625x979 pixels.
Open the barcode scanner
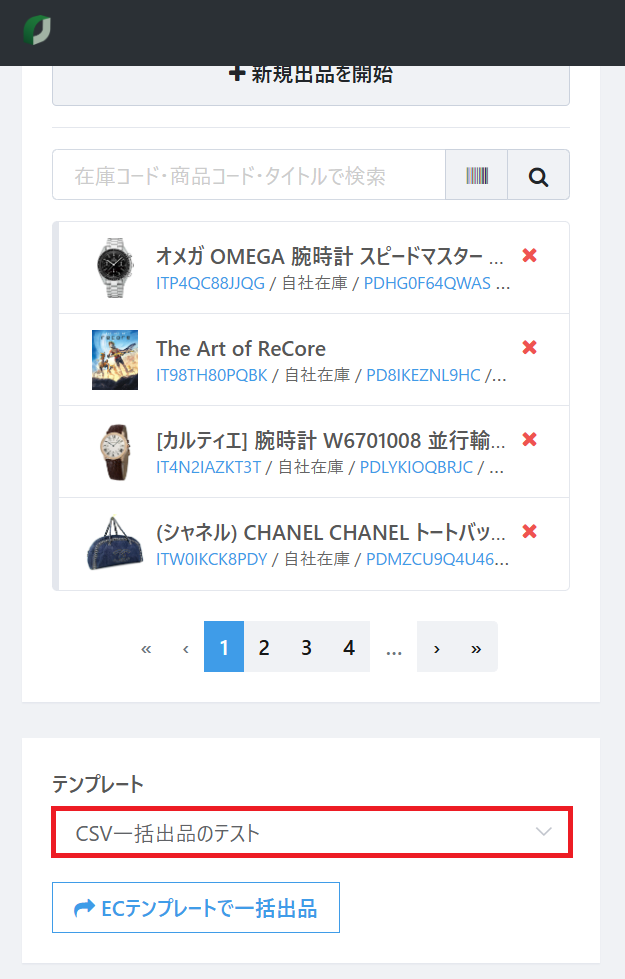(x=477, y=176)
